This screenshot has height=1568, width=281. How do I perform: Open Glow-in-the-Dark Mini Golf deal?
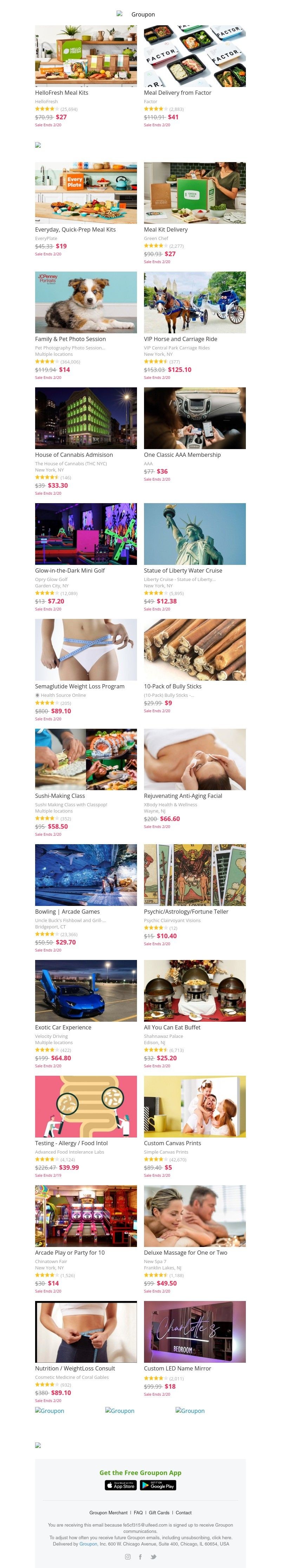(x=85, y=534)
